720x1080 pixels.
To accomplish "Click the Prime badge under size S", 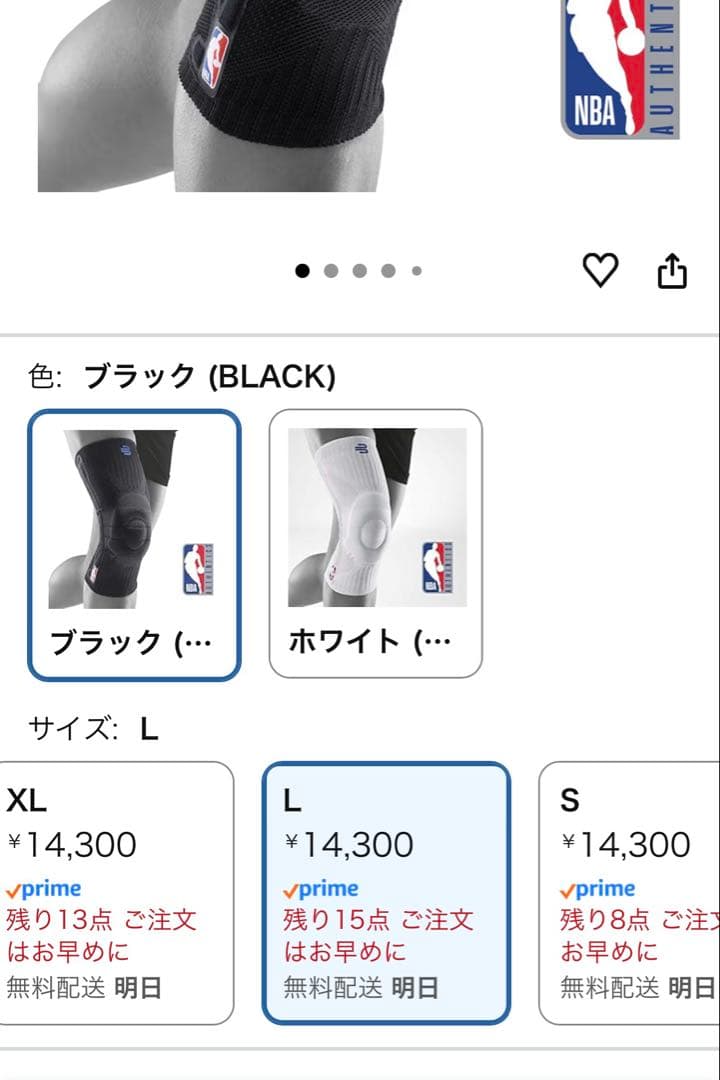I will [599, 886].
